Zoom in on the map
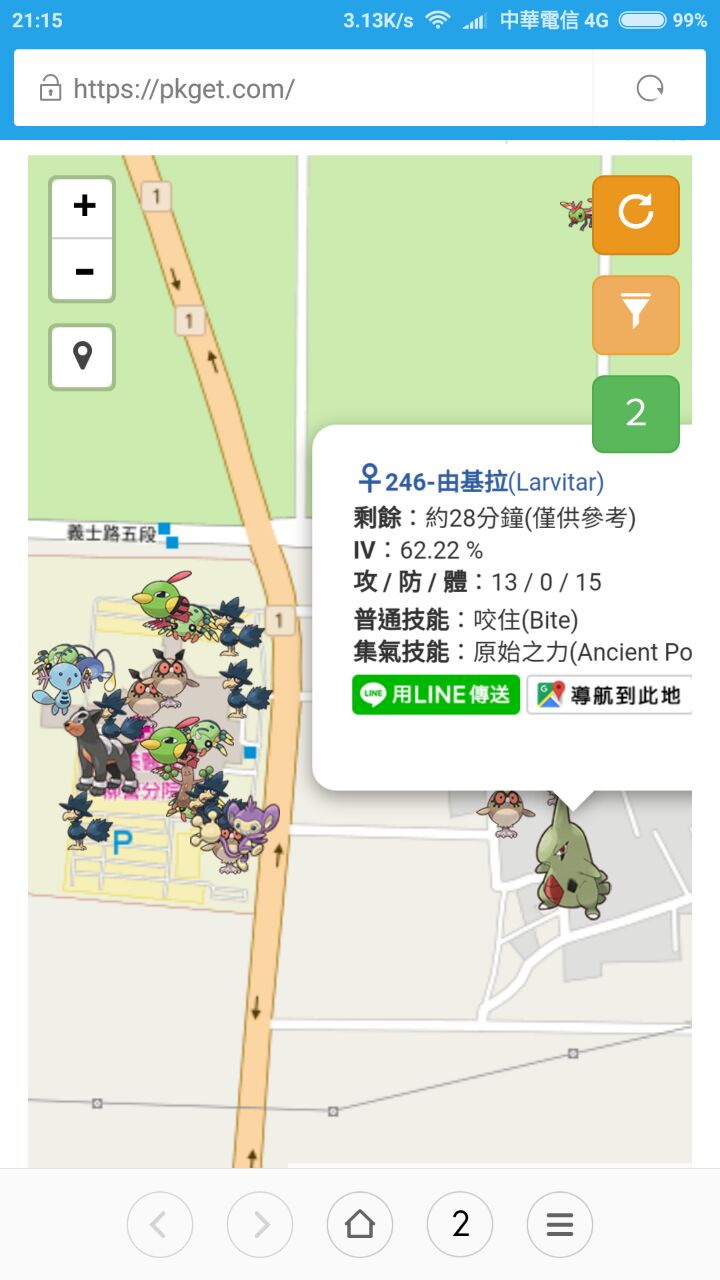Image resolution: width=720 pixels, height=1280 pixels. pyautogui.click(x=84, y=207)
